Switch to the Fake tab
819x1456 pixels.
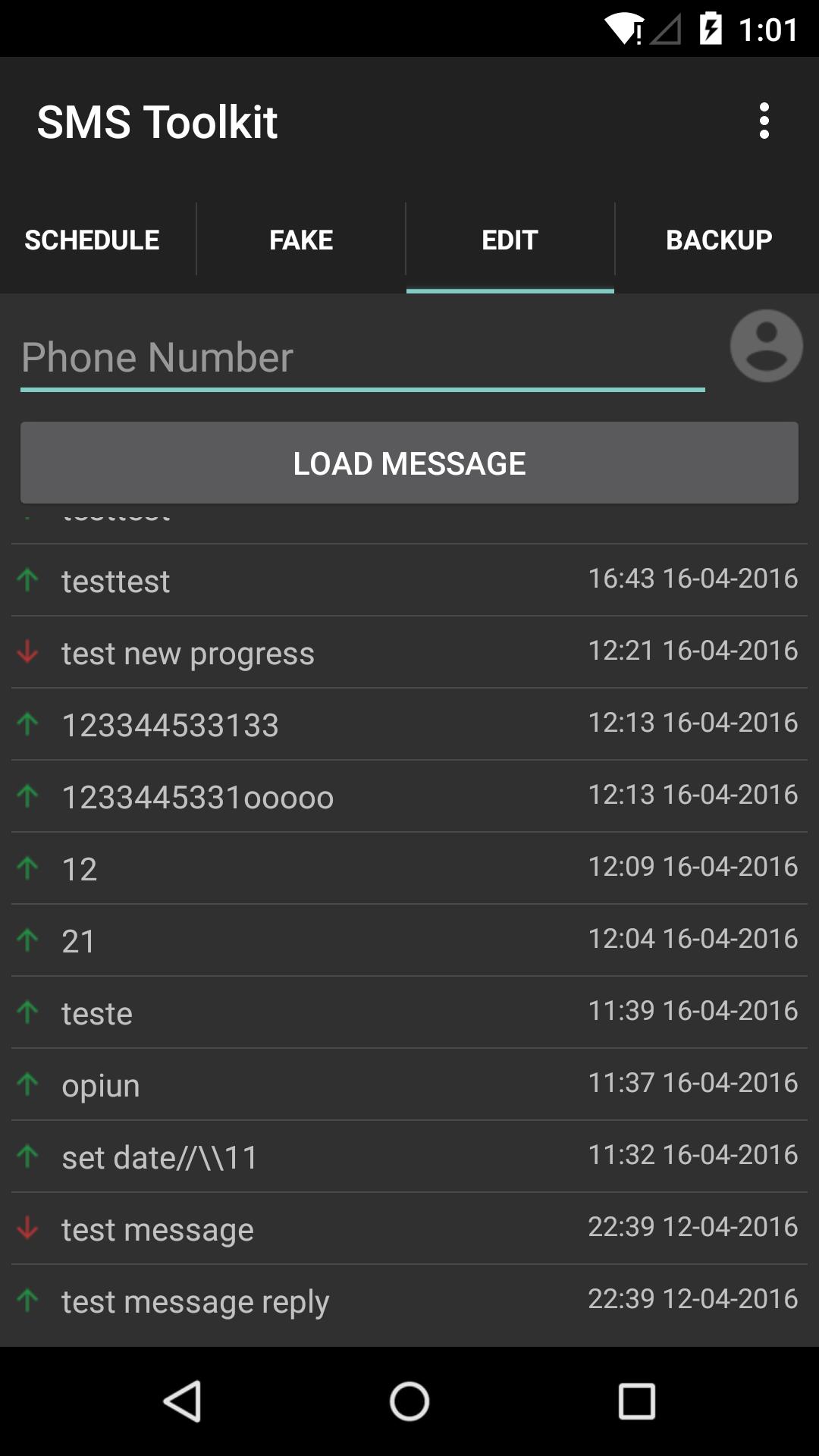click(301, 240)
